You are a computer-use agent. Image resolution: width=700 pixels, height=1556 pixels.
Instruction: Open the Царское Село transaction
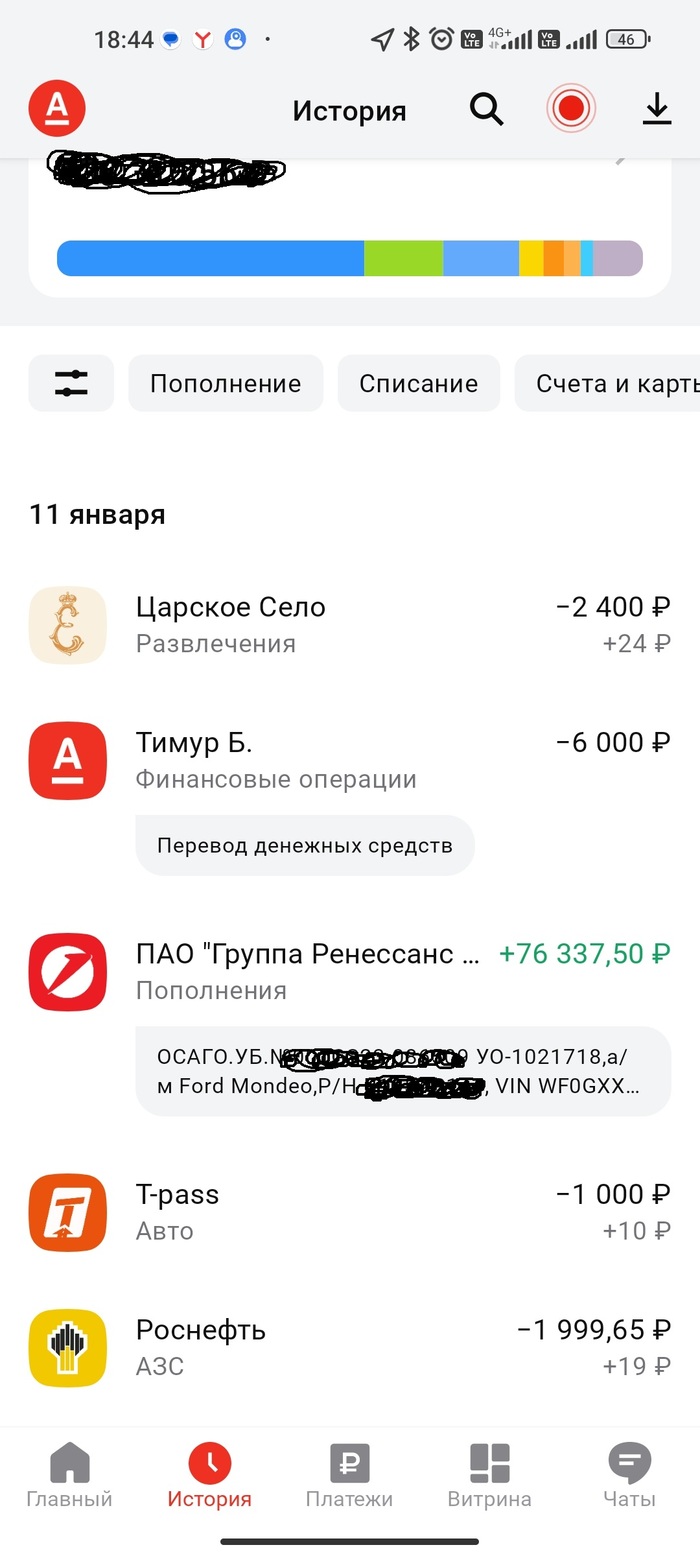350,624
